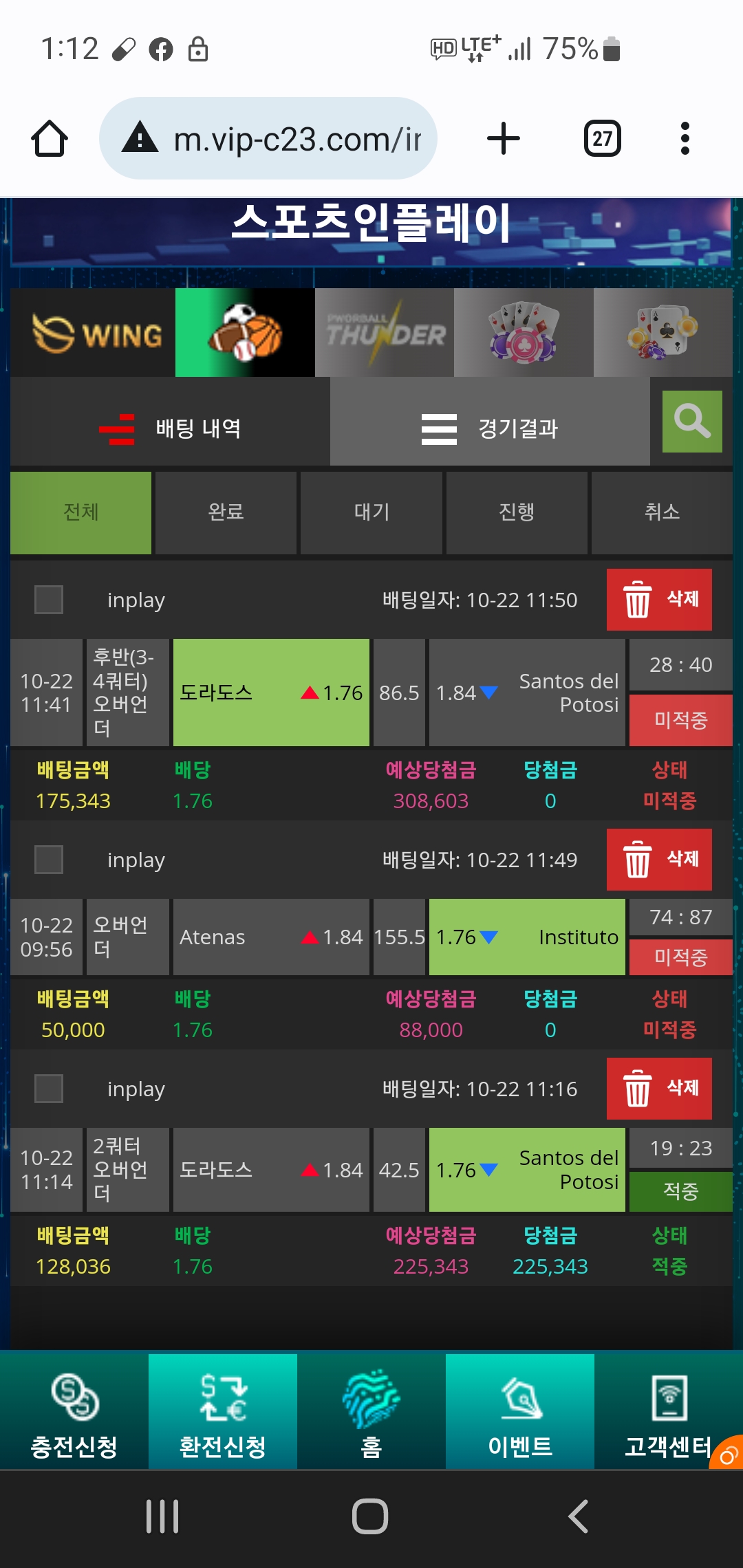743x1568 pixels.
Task: Go to 충전신청 deposit request
Action: (x=74, y=1411)
